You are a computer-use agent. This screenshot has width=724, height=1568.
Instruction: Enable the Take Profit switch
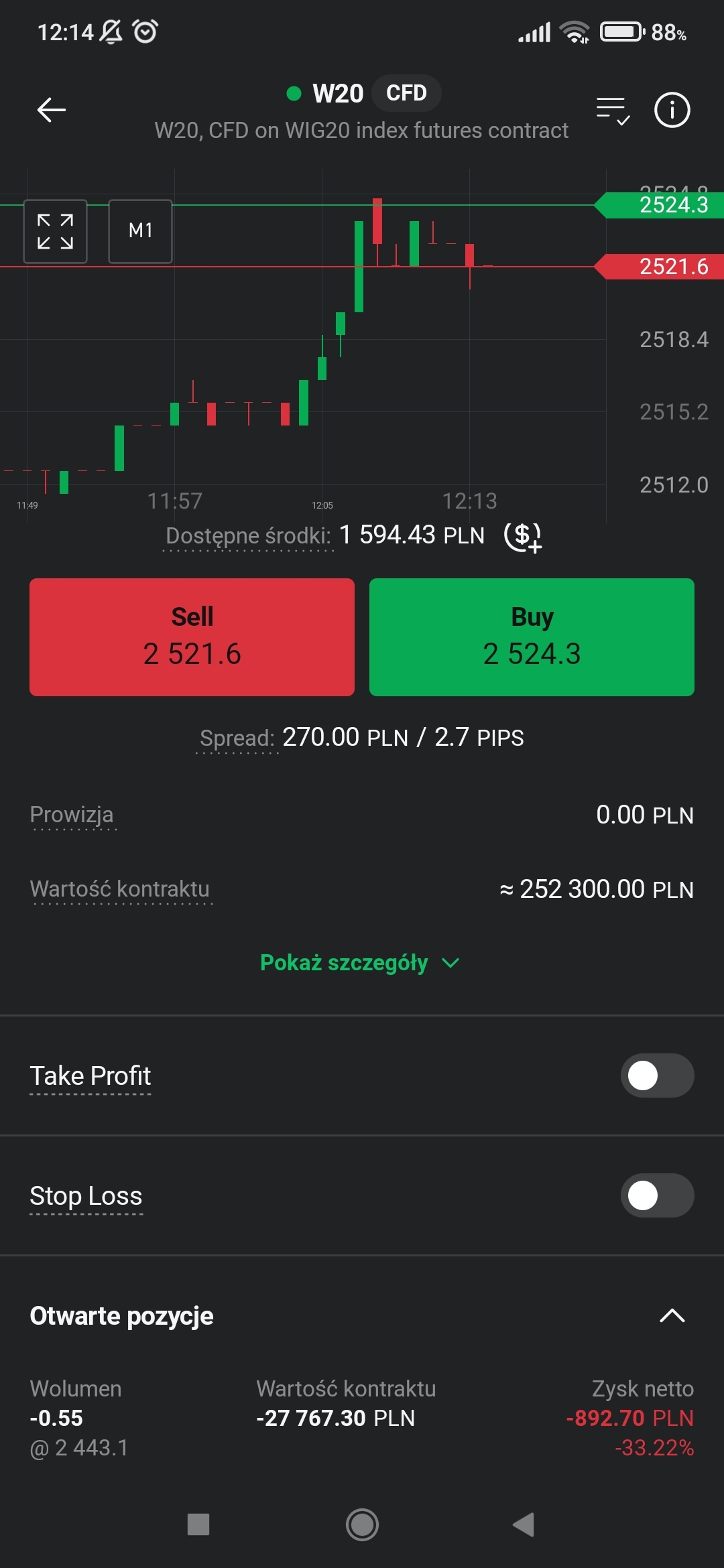(657, 1075)
